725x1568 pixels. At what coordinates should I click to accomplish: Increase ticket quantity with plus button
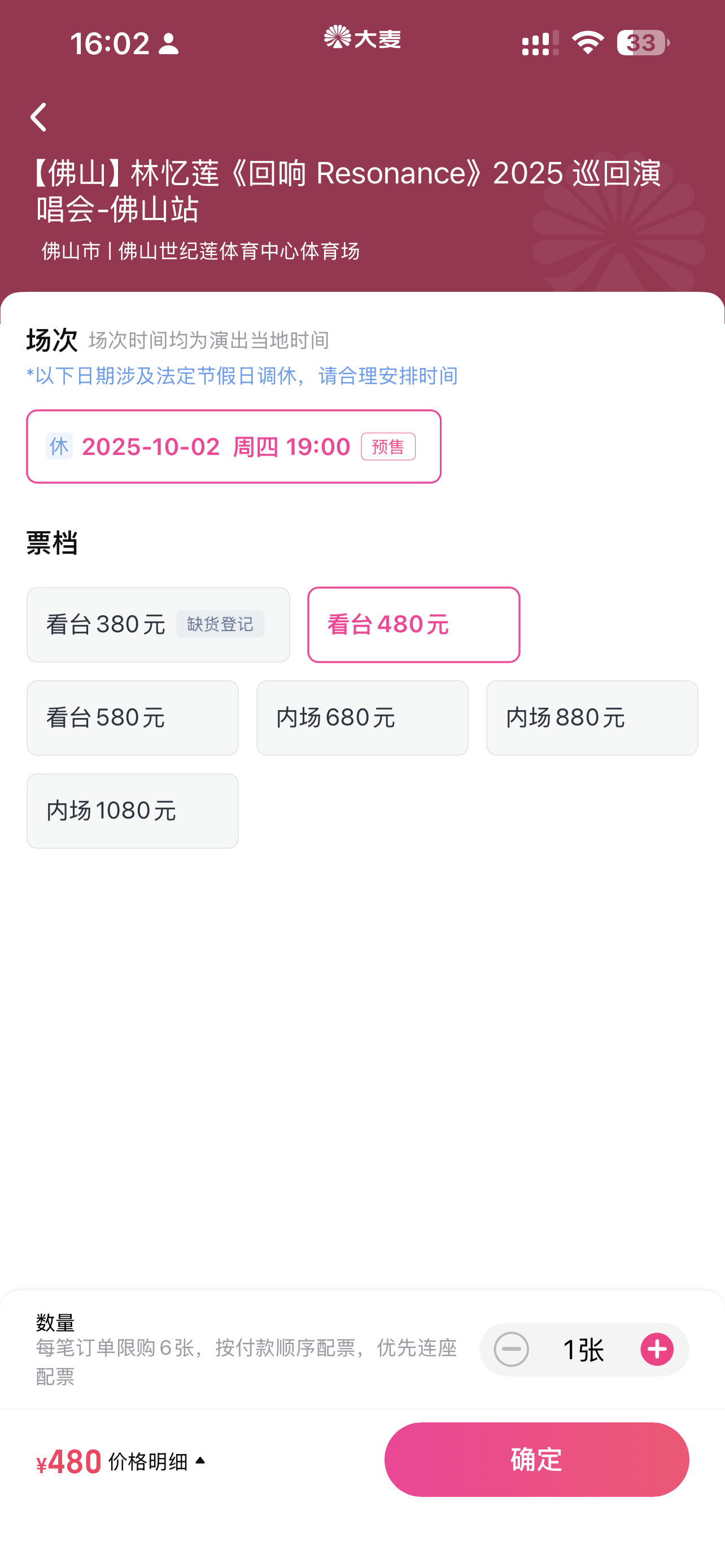click(x=657, y=1349)
